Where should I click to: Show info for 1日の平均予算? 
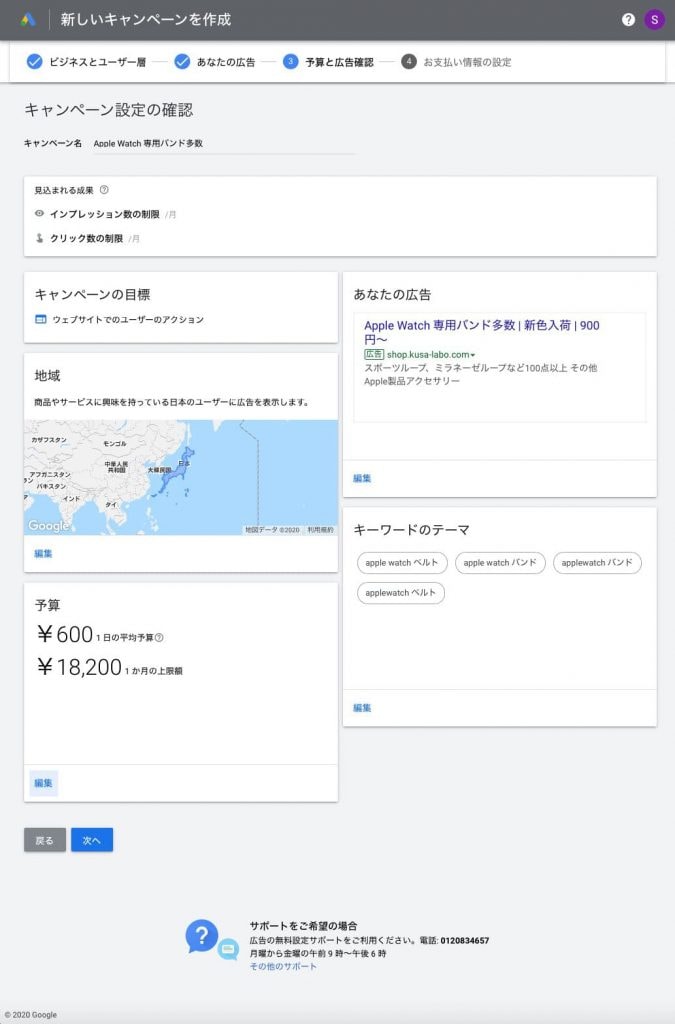[159, 638]
